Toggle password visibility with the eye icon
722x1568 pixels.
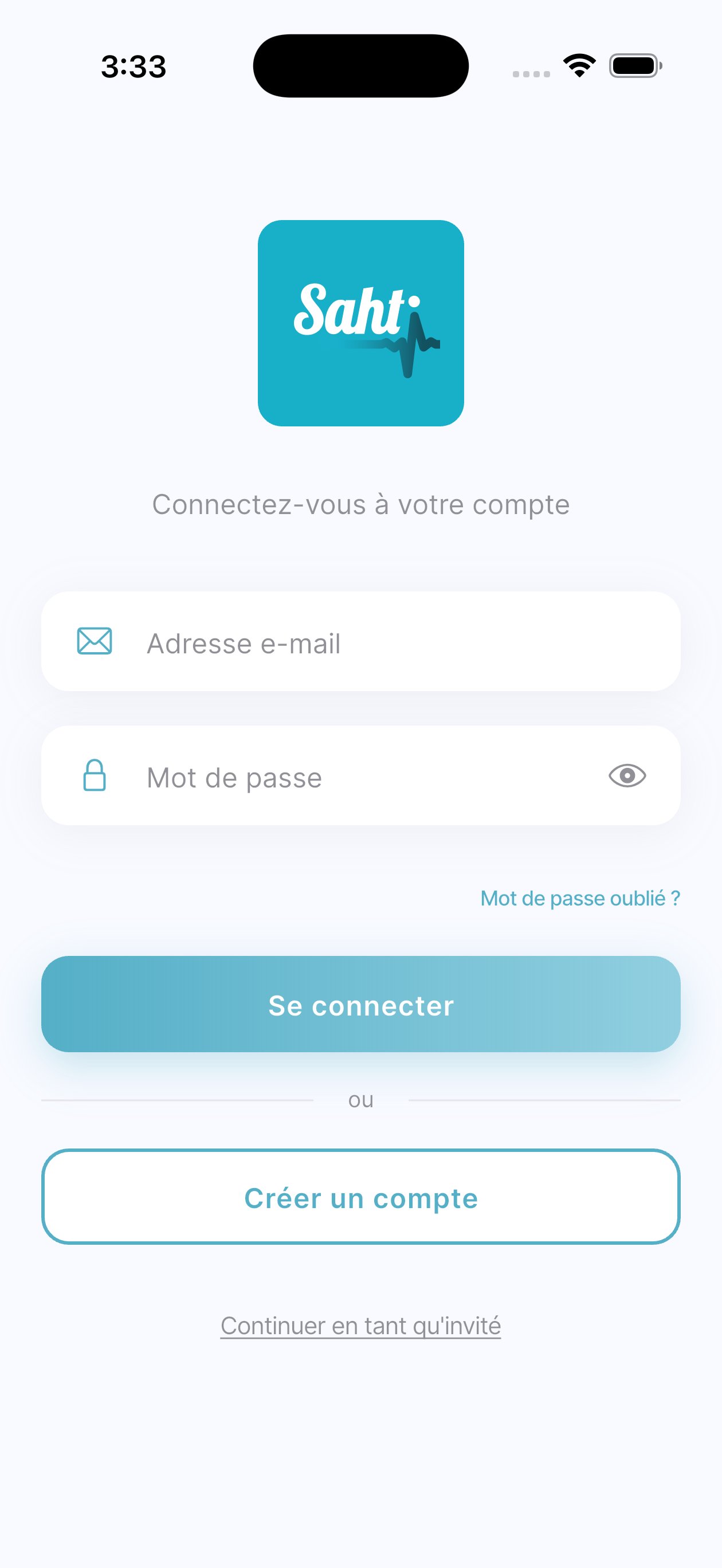tap(627, 775)
